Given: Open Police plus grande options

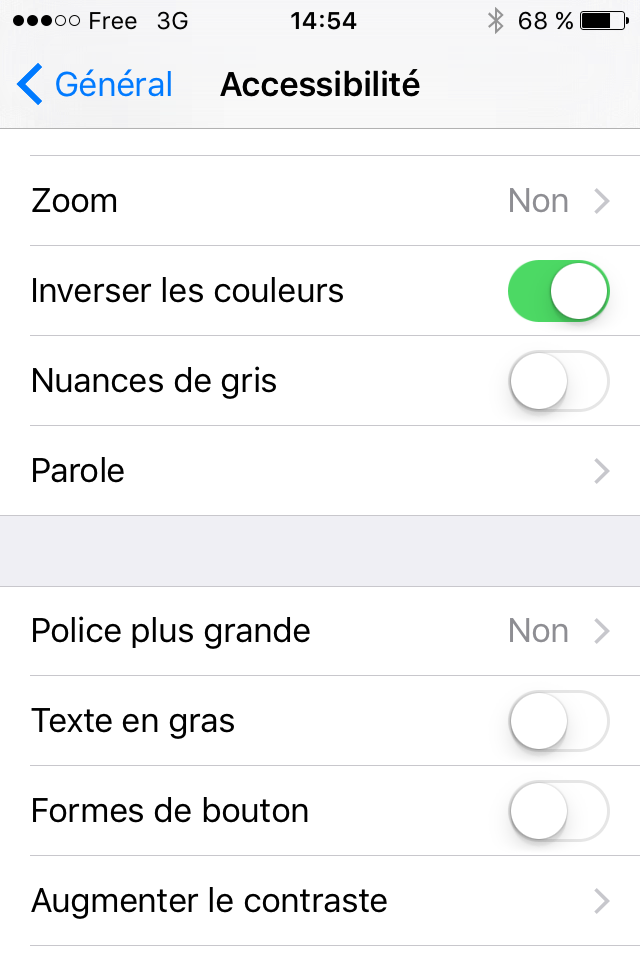Looking at the screenshot, I should (320, 631).
